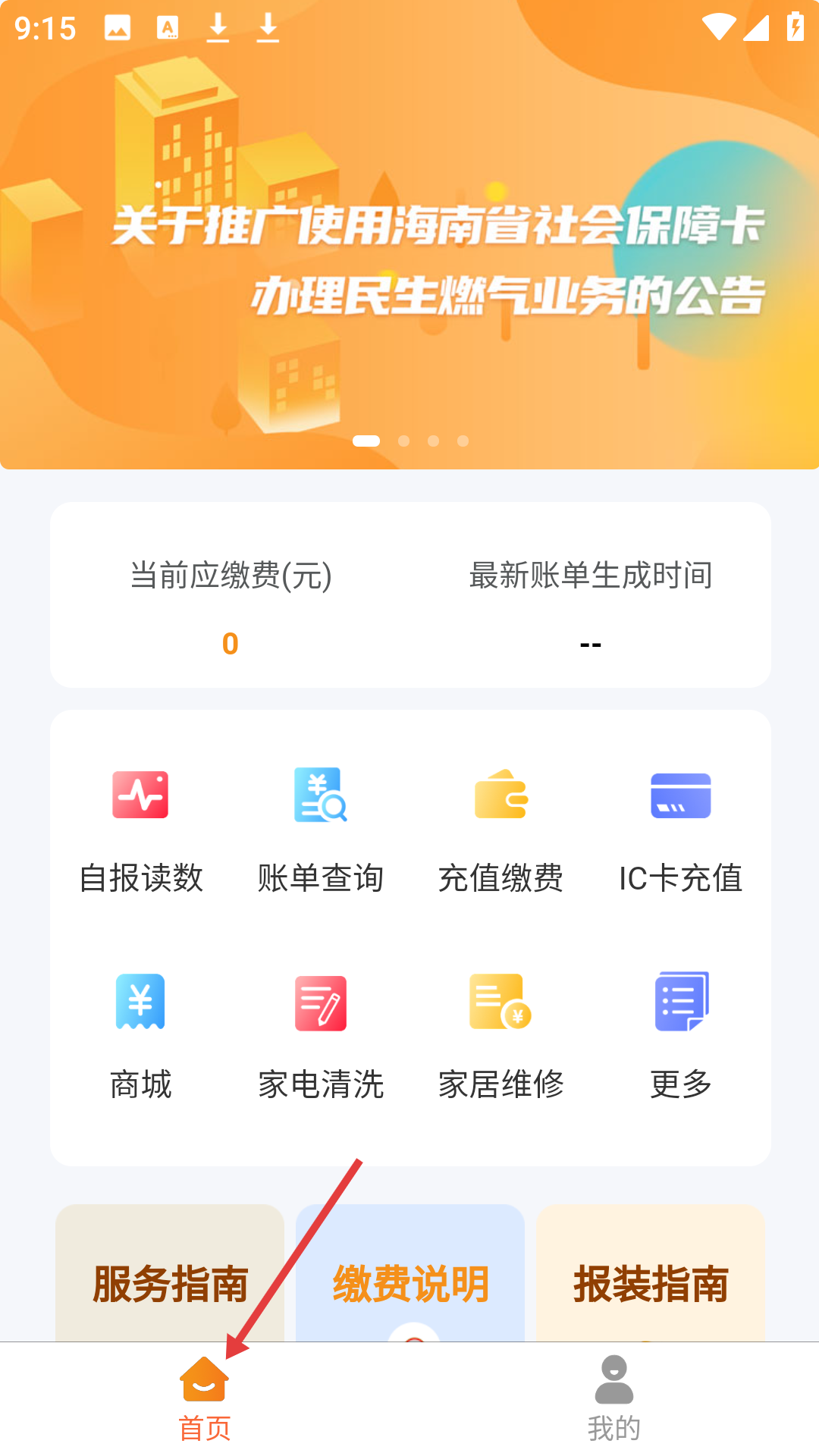
Task: Open the 缴费说明 payment instructions card
Action: coord(410,1282)
